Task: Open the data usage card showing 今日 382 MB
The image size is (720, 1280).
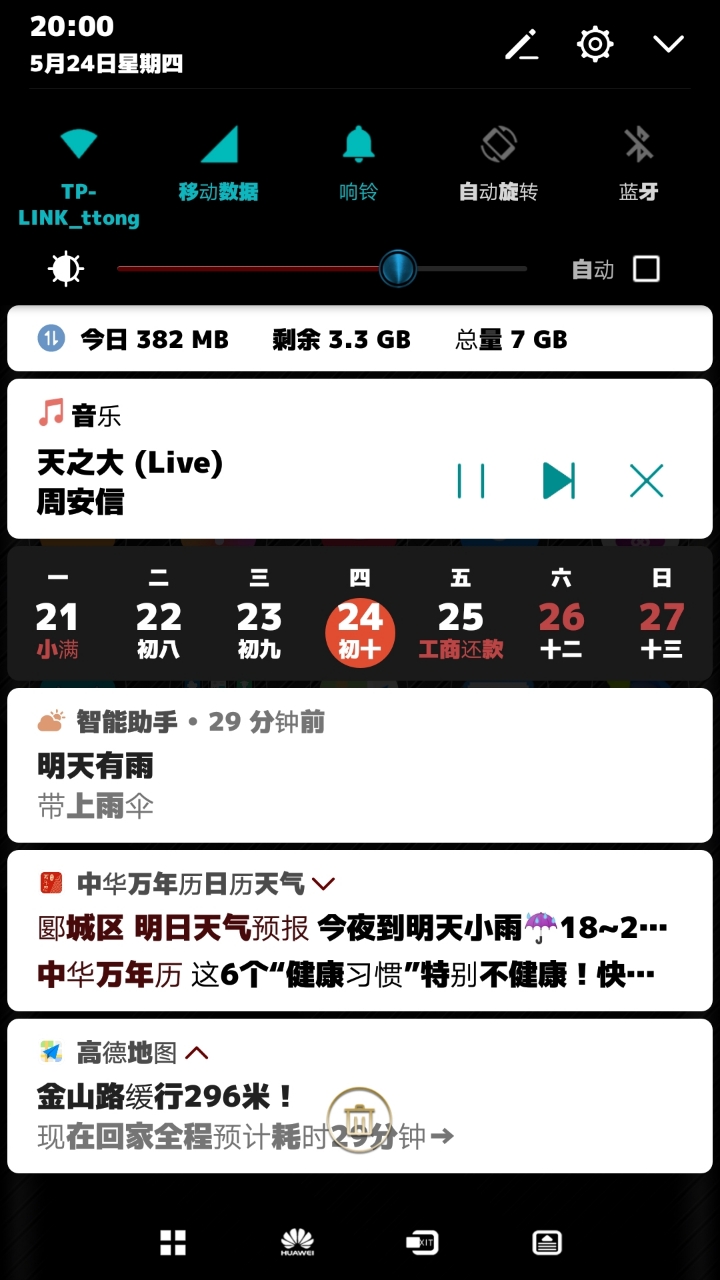Action: tap(360, 339)
